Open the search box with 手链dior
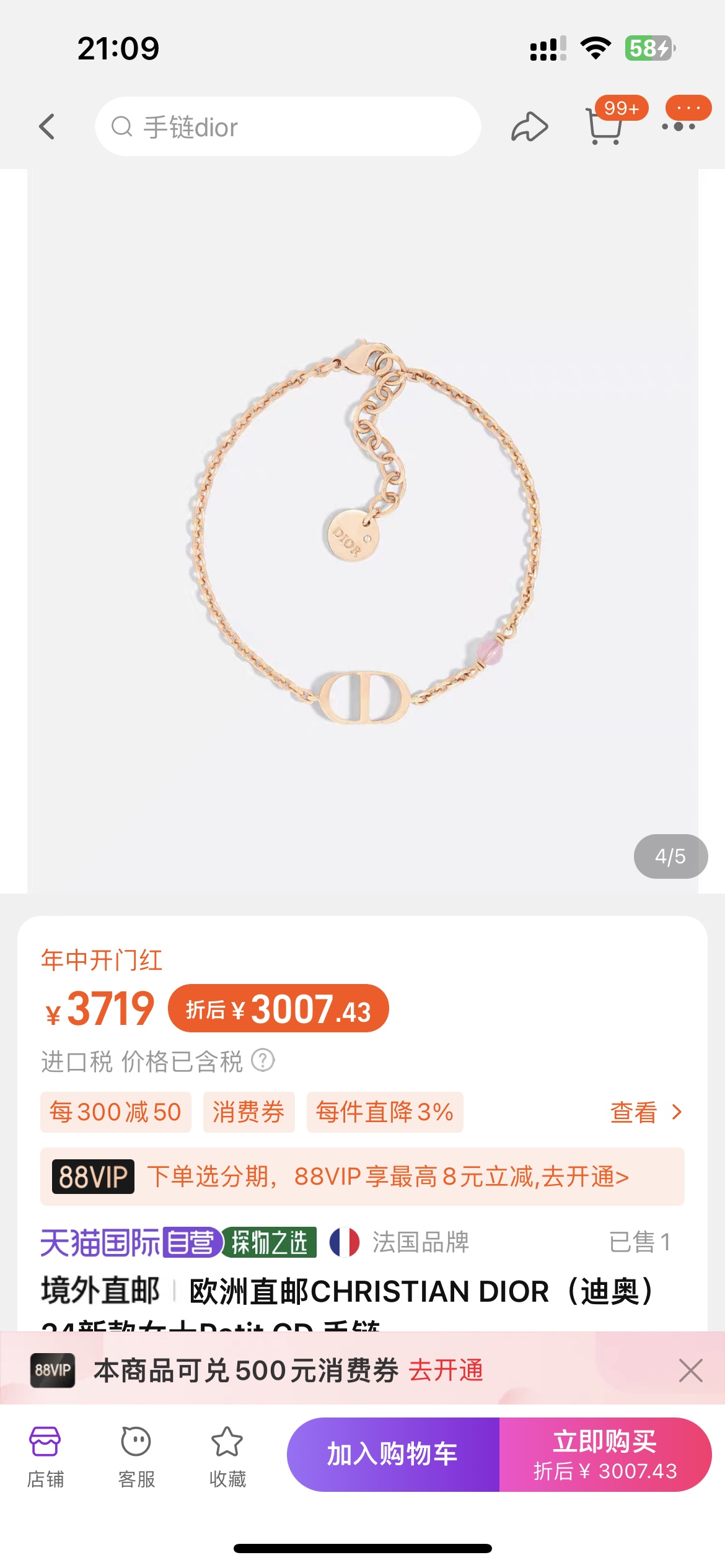This screenshot has width=725, height=1568. pyautogui.click(x=288, y=127)
